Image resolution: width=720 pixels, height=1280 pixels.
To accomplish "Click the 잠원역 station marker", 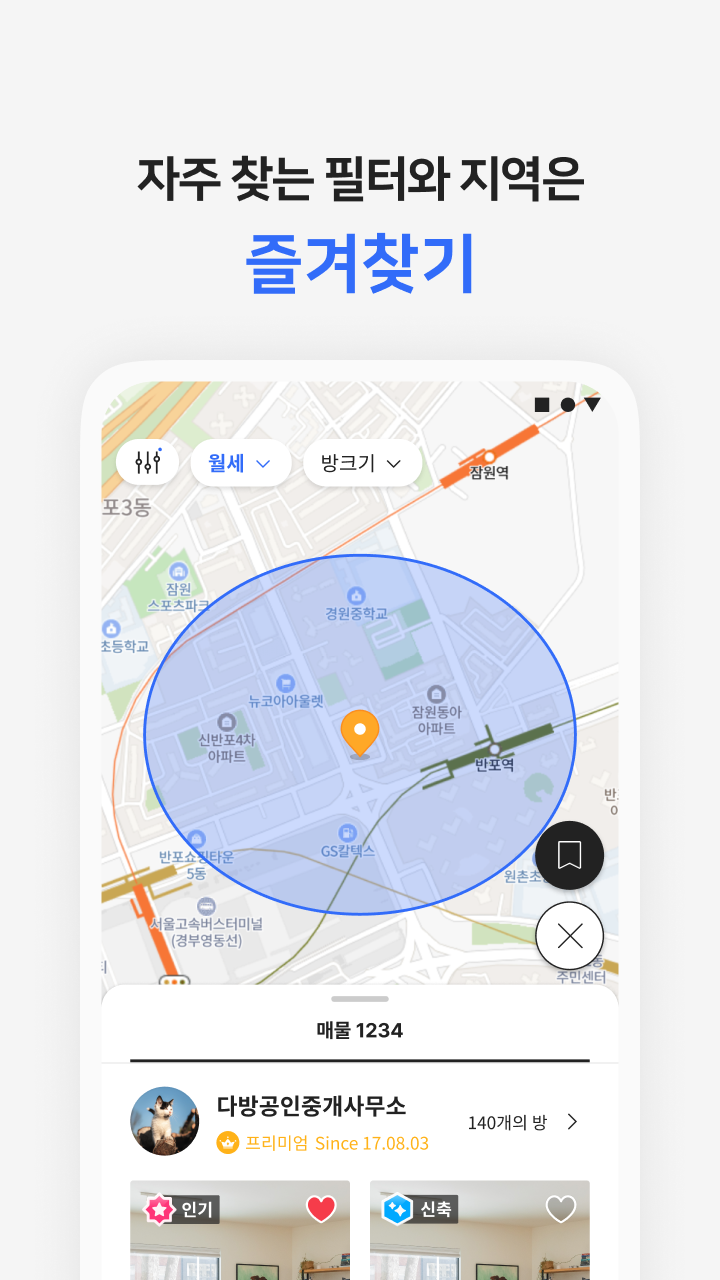I will [490, 458].
